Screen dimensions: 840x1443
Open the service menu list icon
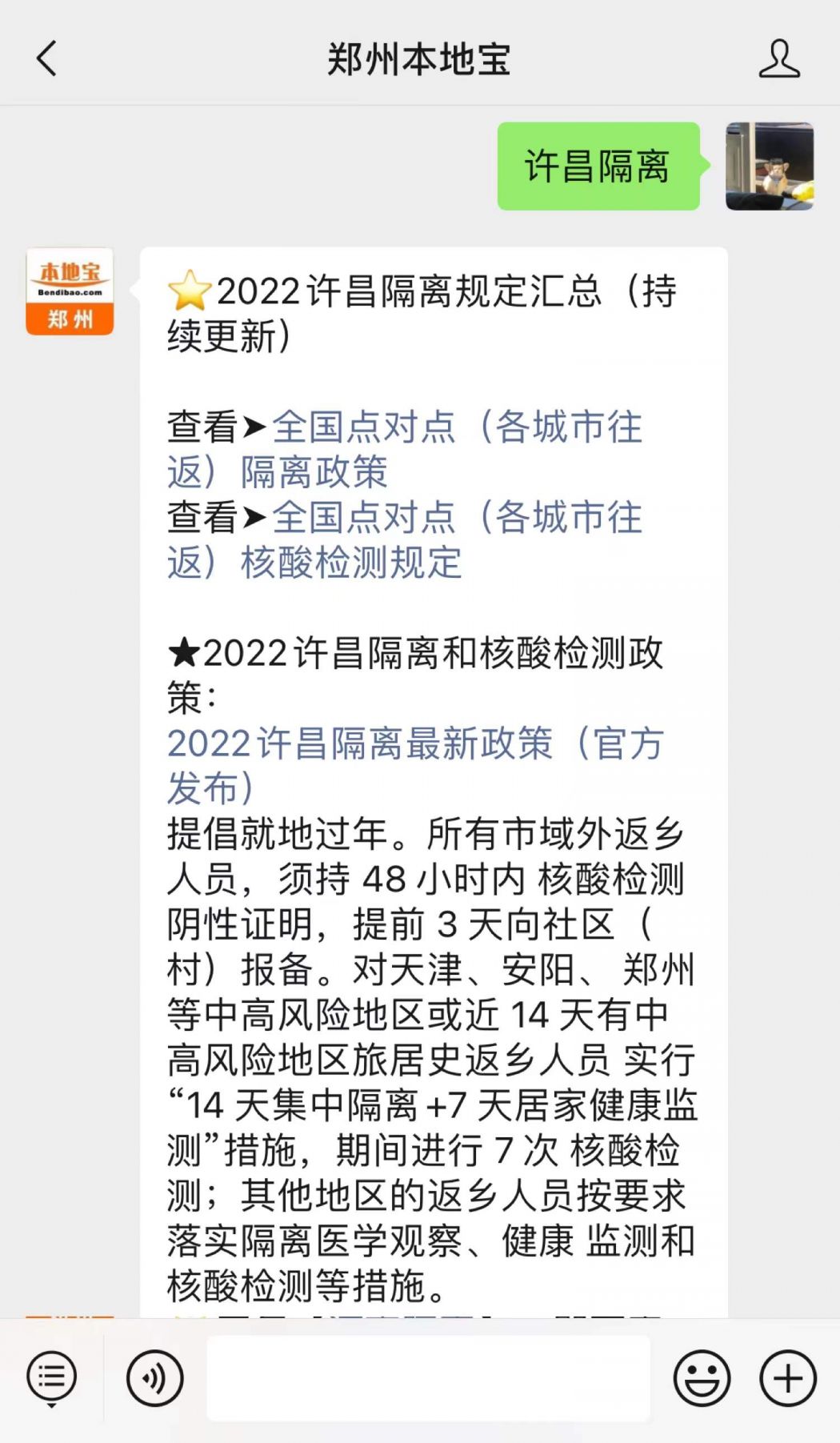52,1377
